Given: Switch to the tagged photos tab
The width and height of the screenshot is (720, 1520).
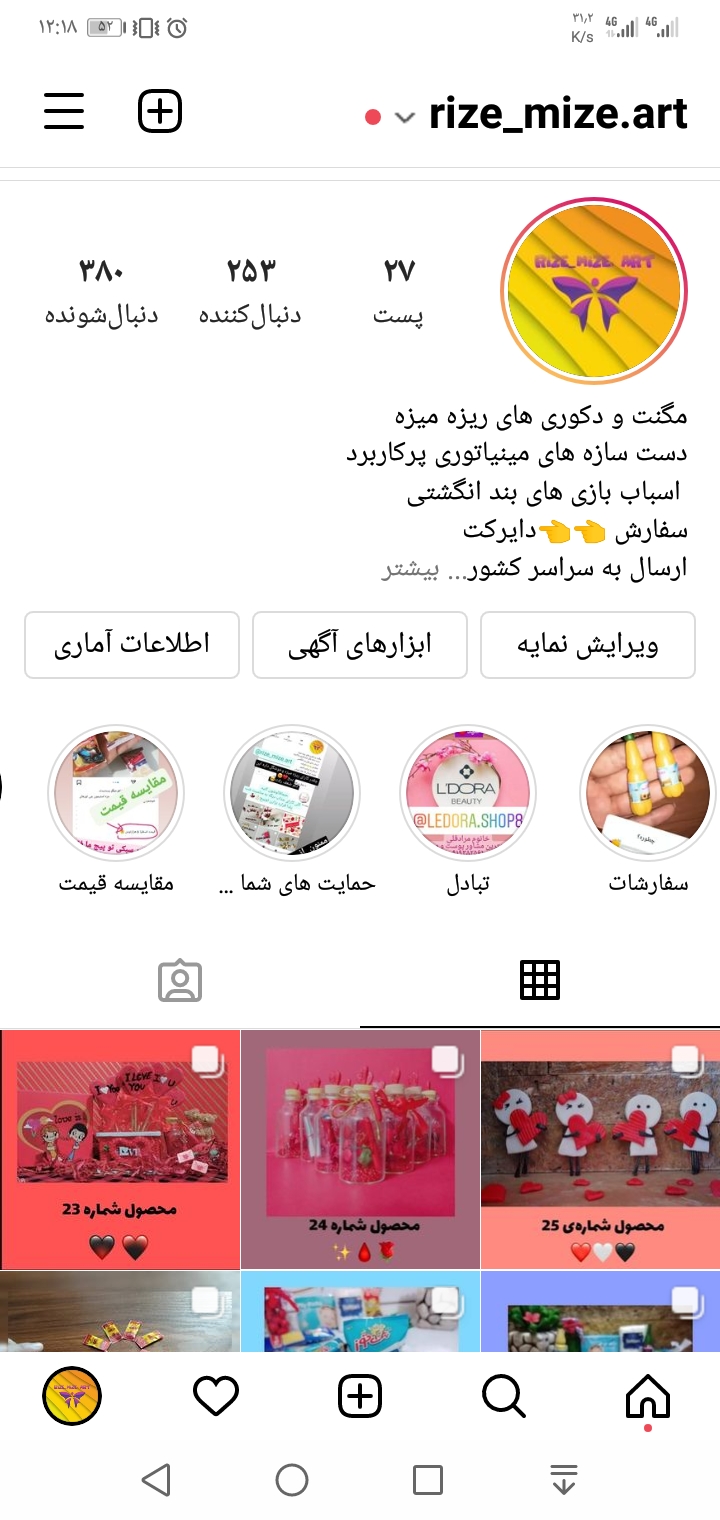Looking at the screenshot, I should pos(180,981).
